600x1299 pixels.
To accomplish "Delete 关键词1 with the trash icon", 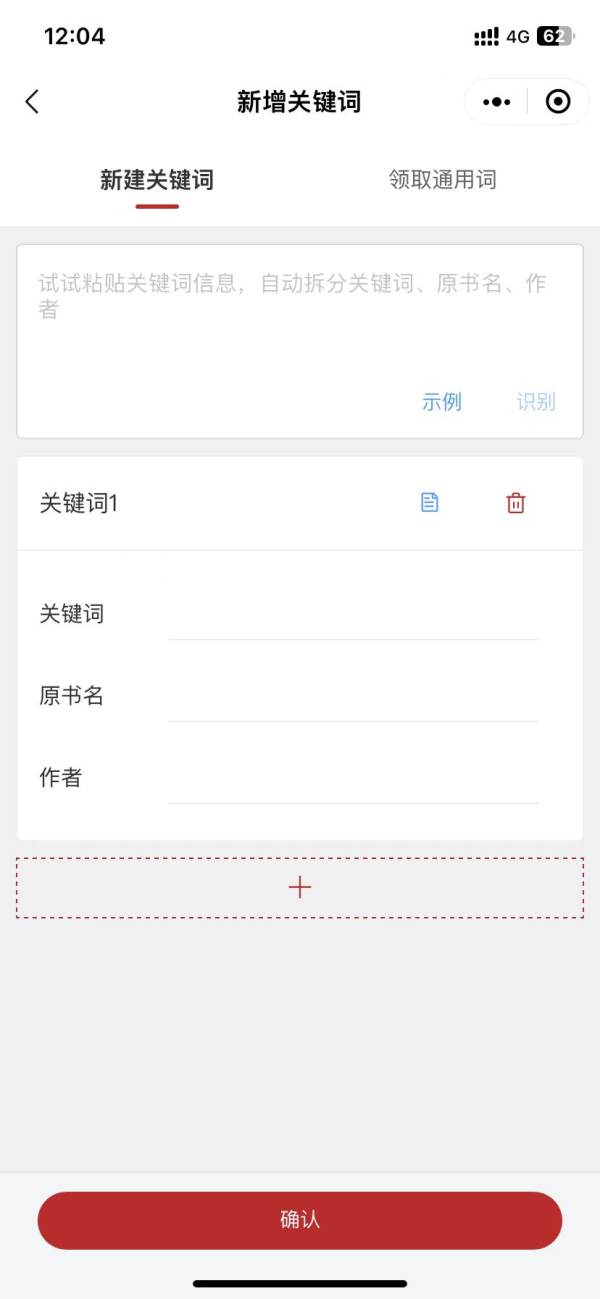I will [x=516, y=503].
